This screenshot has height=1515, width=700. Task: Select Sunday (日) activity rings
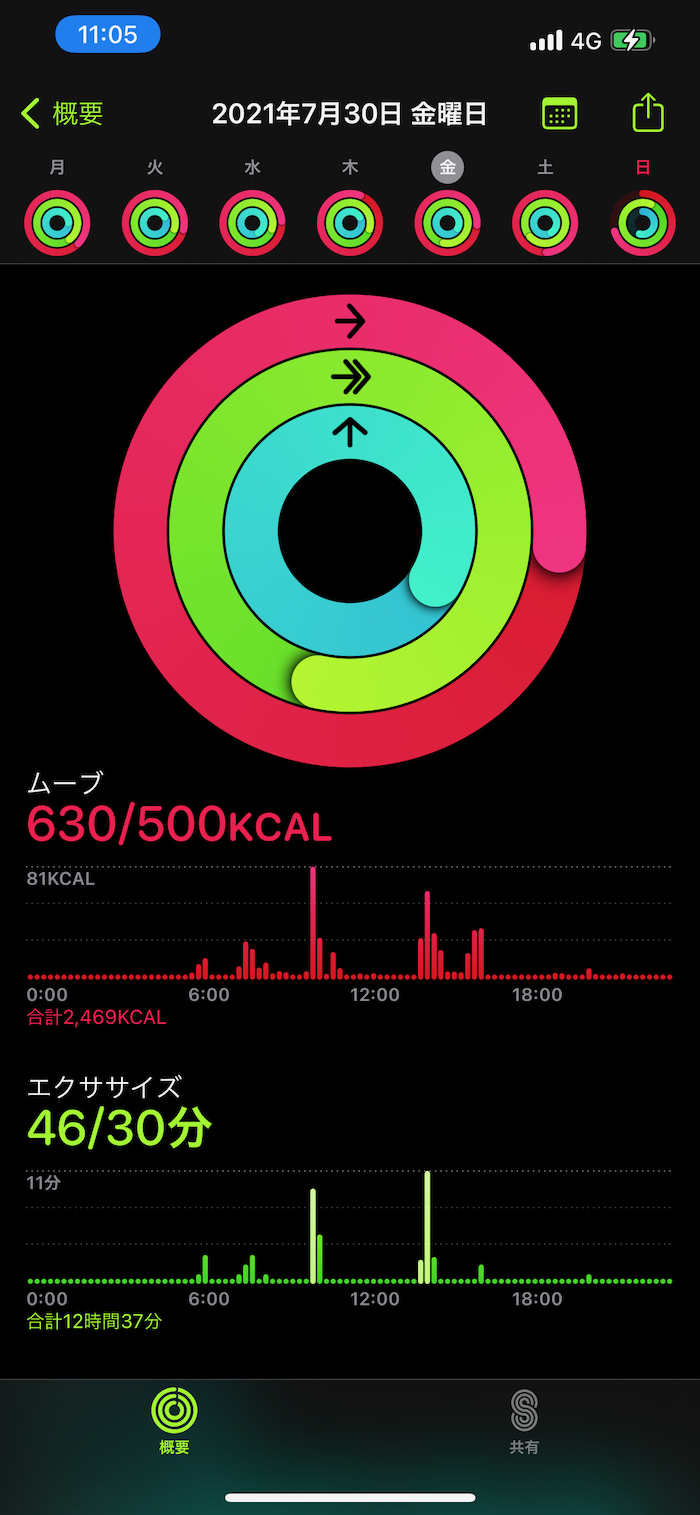[642, 223]
